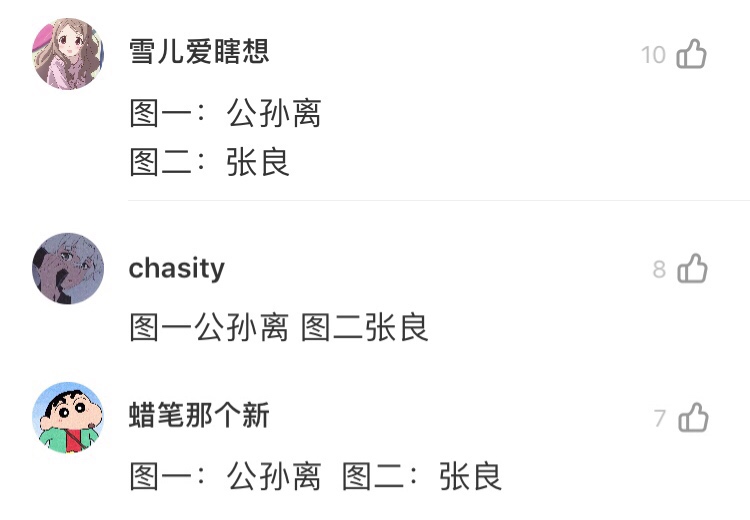Open 雪儿爱瞎想's profile avatar
Image resolution: width=750 pixels, height=520 pixels.
[x=69, y=53]
